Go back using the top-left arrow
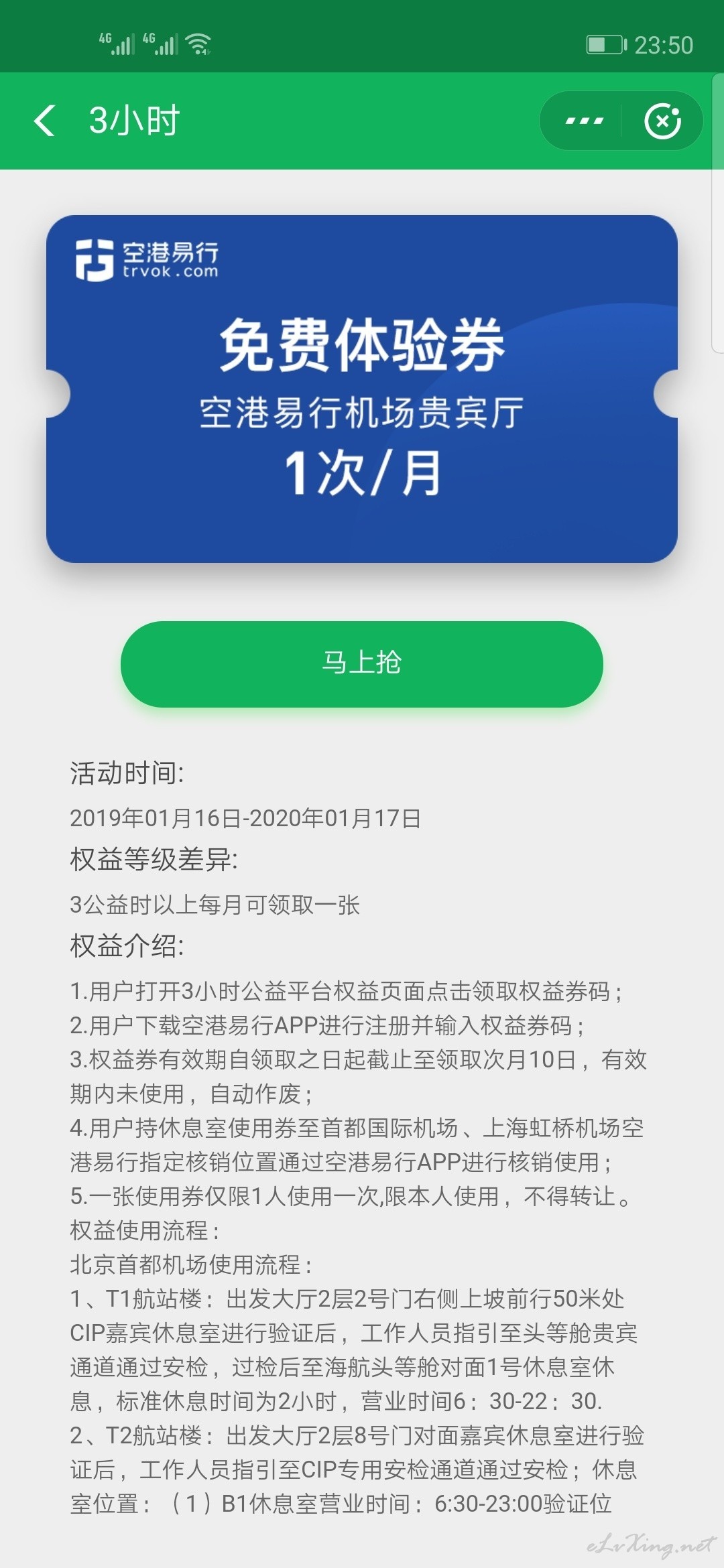The image size is (724, 1568). (x=45, y=121)
